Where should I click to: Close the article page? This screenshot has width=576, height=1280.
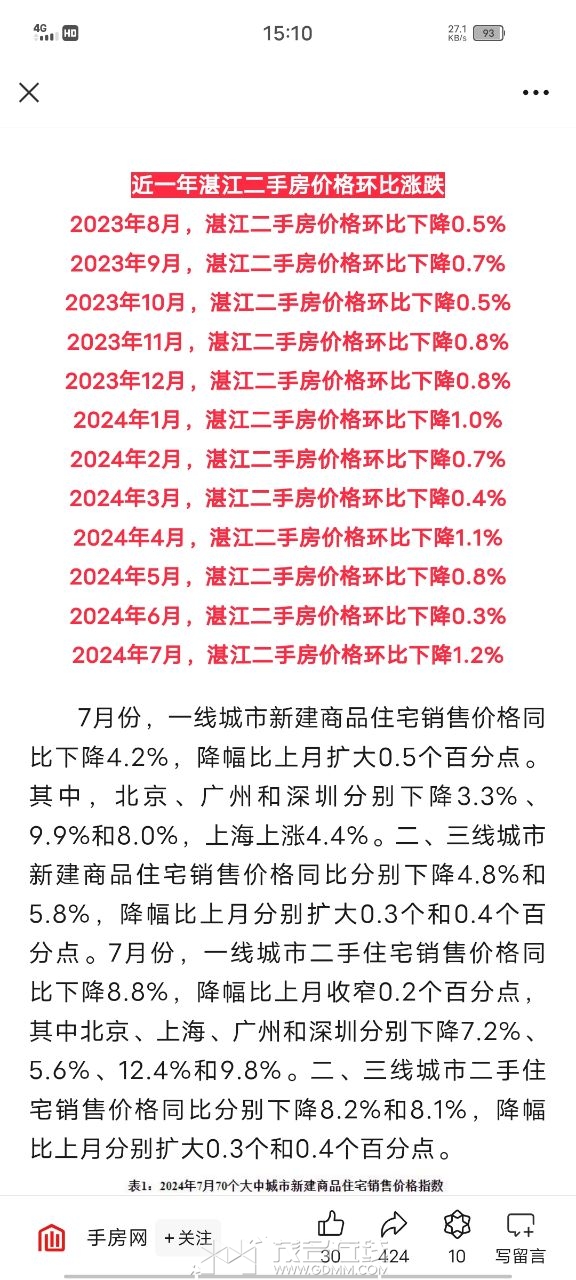pyautogui.click(x=30, y=92)
